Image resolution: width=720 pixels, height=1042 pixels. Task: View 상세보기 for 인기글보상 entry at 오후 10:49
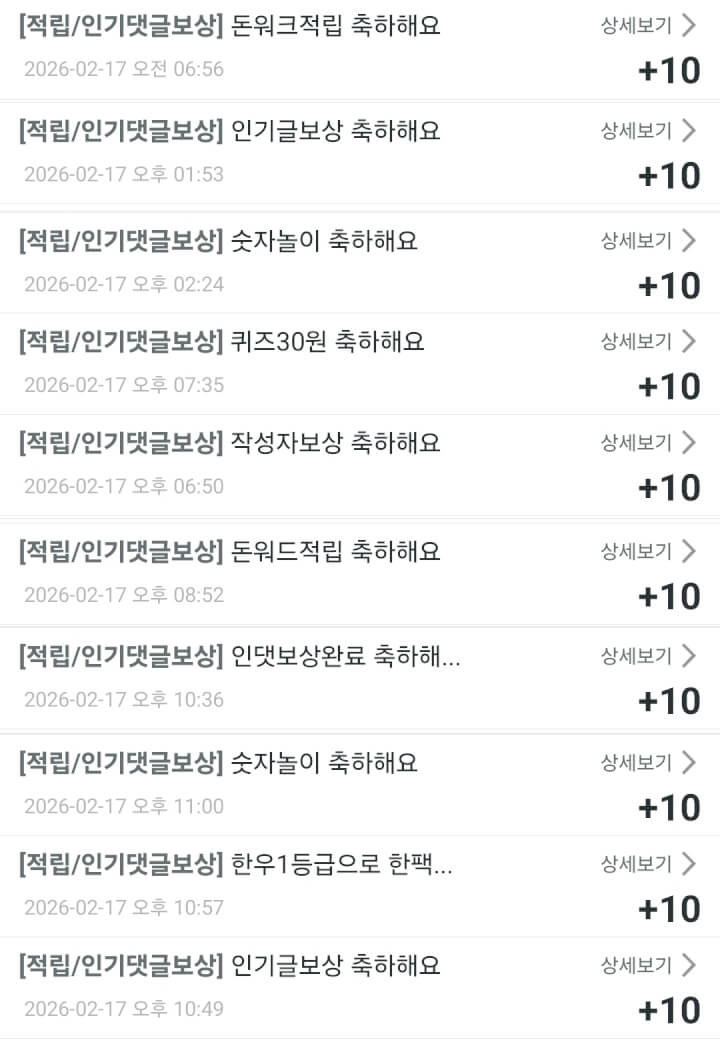click(x=647, y=965)
